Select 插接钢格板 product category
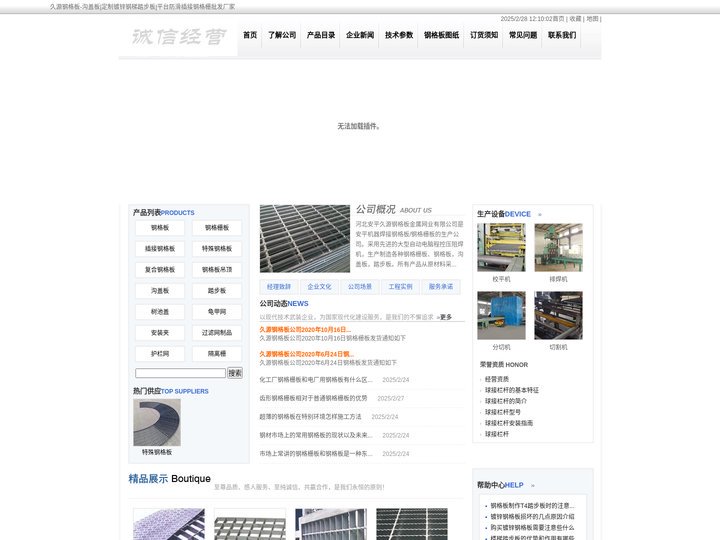Image resolution: width=720 pixels, height=540 pixels. [160, 248]
